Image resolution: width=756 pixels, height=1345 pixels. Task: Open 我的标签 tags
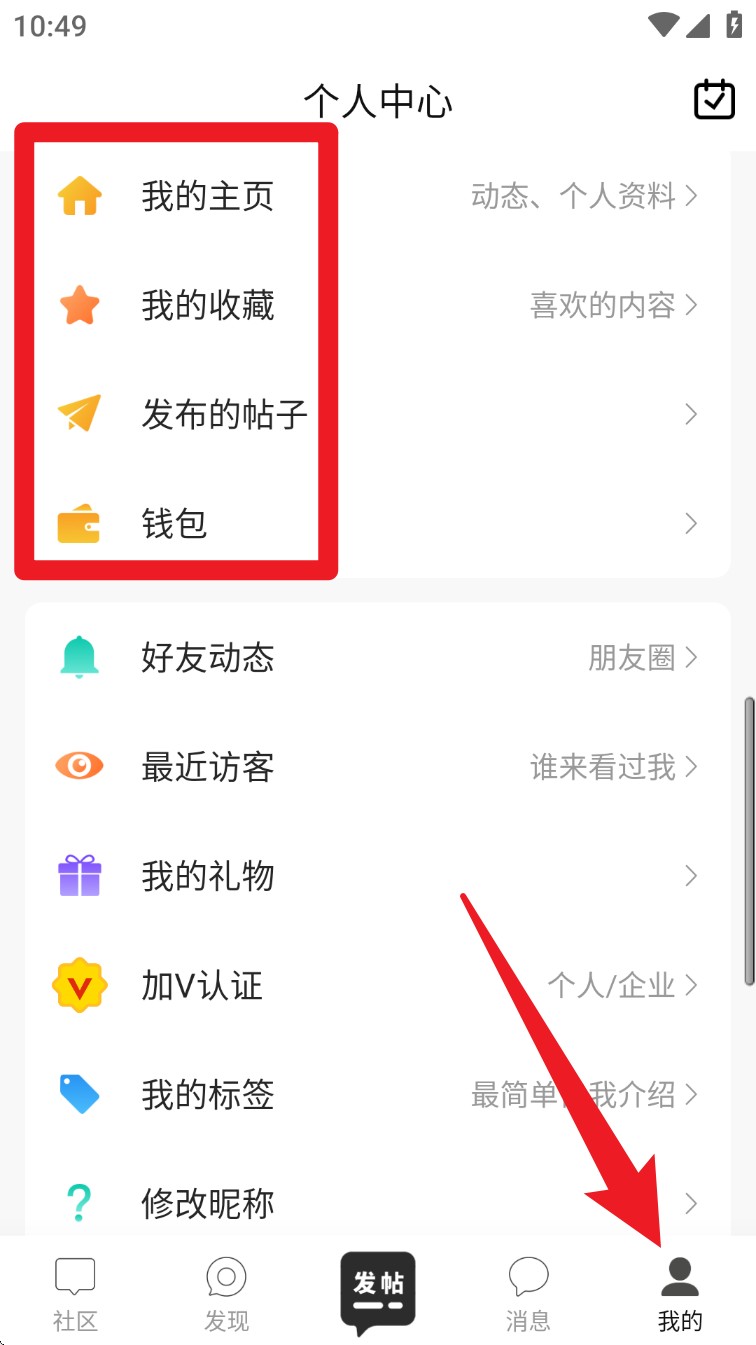click(377, 1095)
